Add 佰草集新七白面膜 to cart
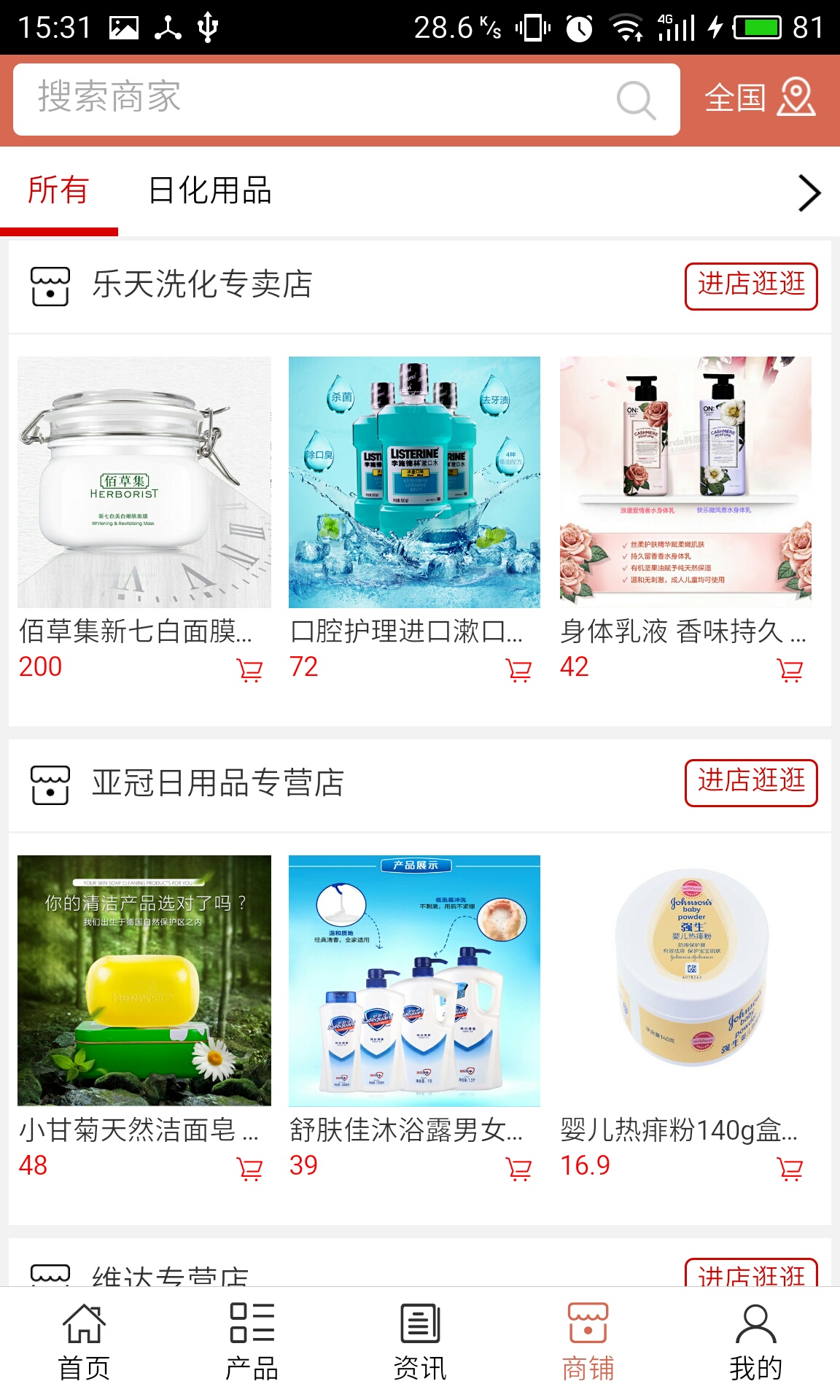840x1400 pixels. tap(249, 670)
